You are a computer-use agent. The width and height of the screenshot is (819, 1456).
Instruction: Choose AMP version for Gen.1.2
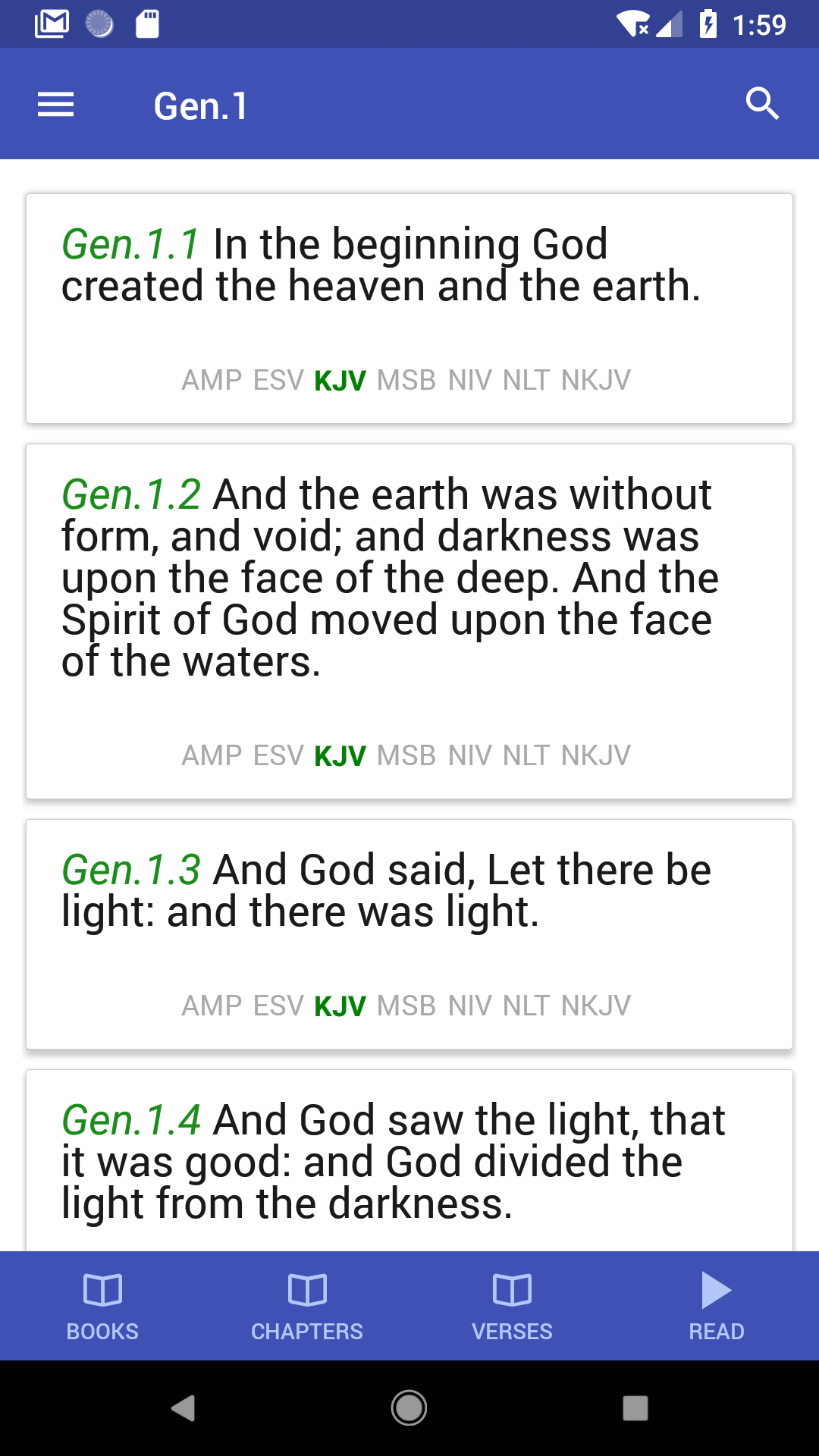point(212,755)
